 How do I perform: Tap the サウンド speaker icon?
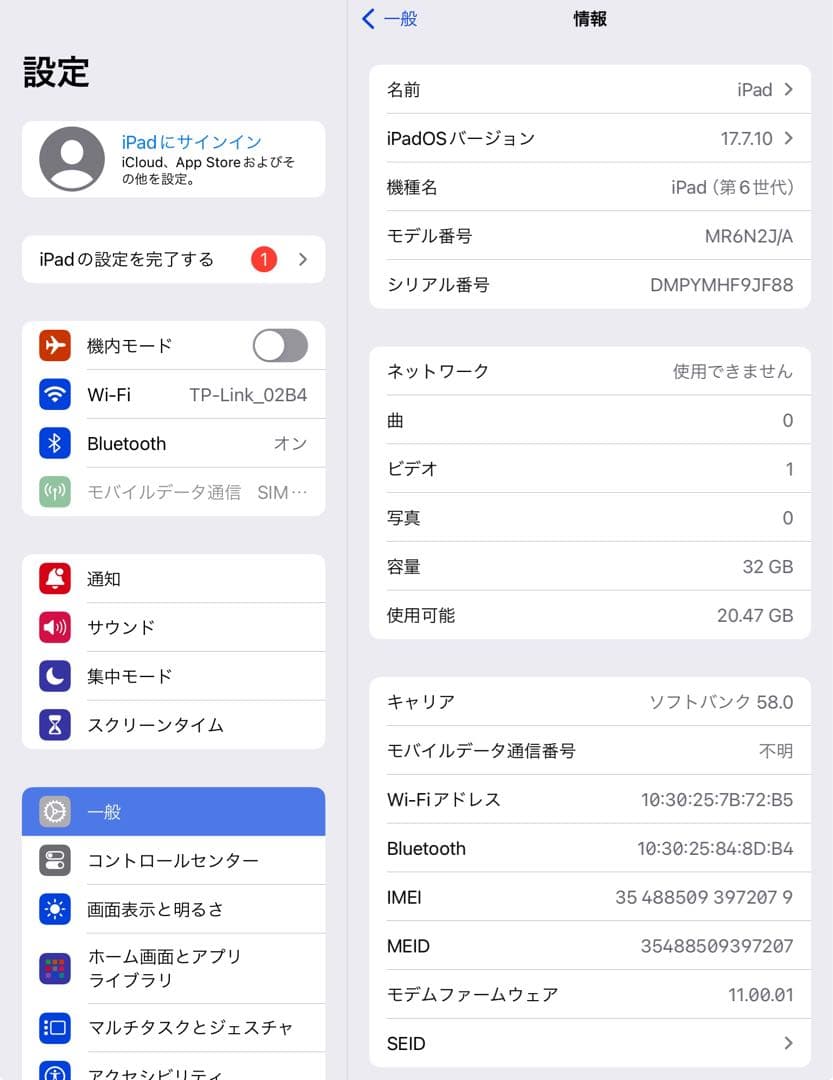tap(56, 627)
